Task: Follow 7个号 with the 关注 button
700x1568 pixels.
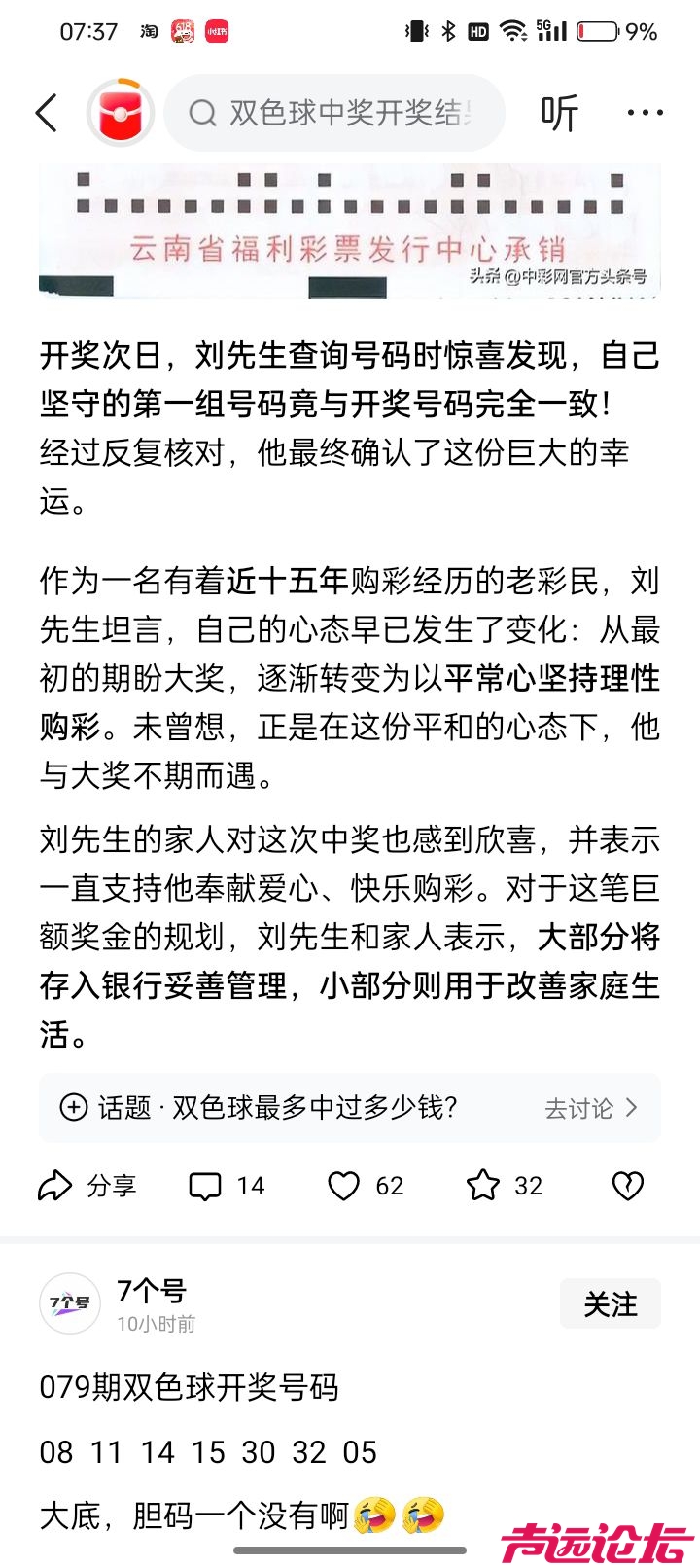Action: click(x=610, y=1303)
